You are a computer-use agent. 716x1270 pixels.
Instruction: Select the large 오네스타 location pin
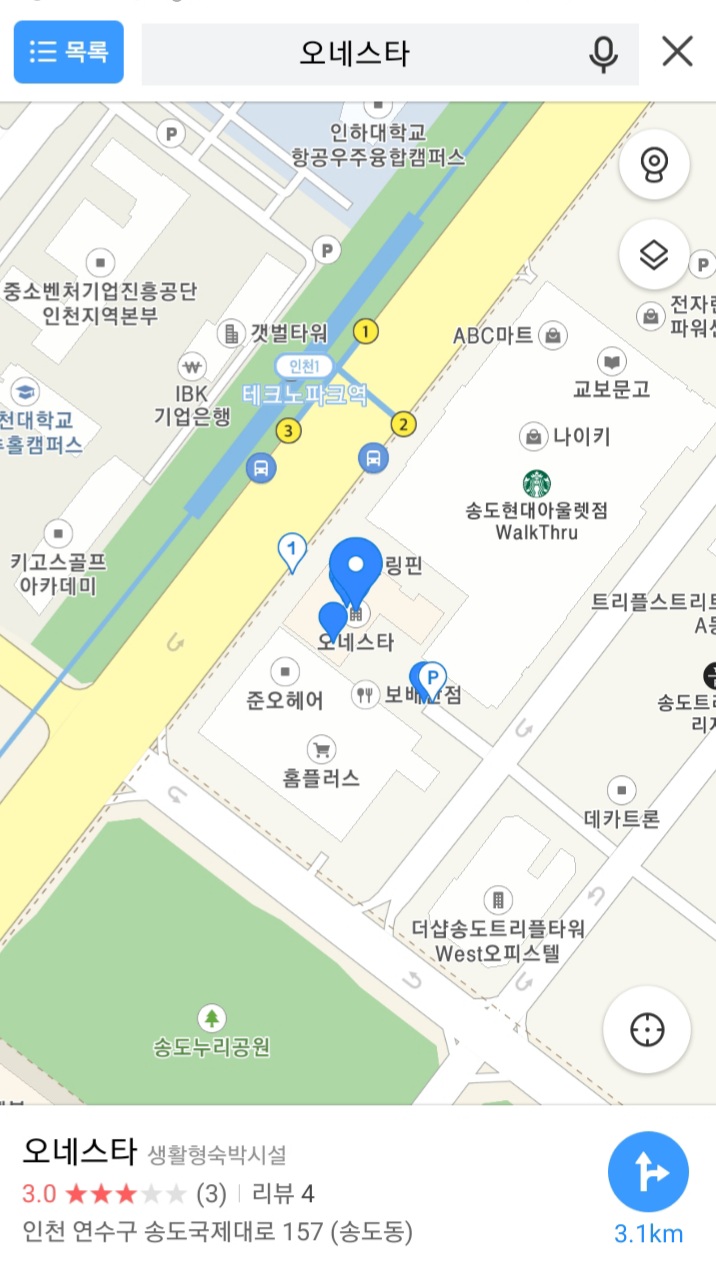pos(356,567)
